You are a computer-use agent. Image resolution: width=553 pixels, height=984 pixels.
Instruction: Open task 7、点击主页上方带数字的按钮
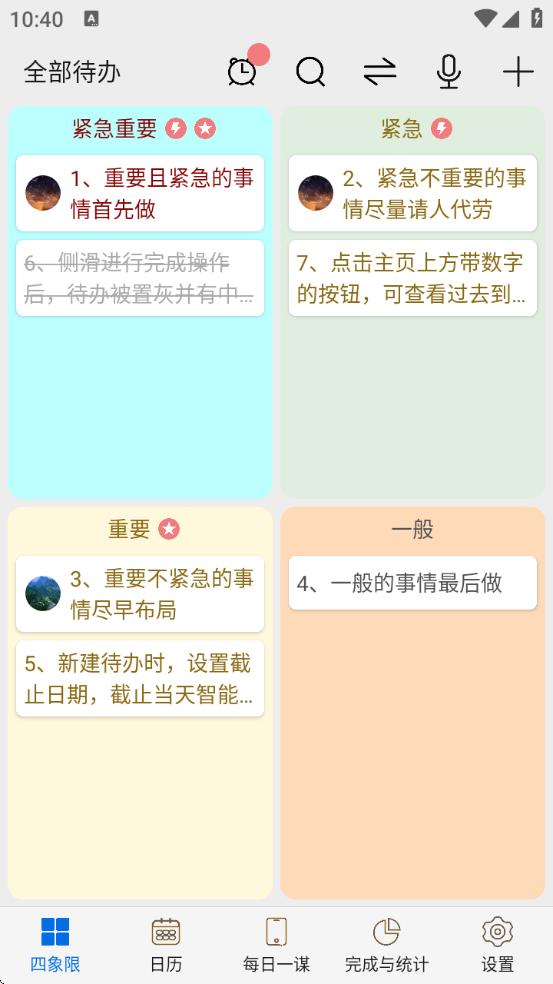413,278
